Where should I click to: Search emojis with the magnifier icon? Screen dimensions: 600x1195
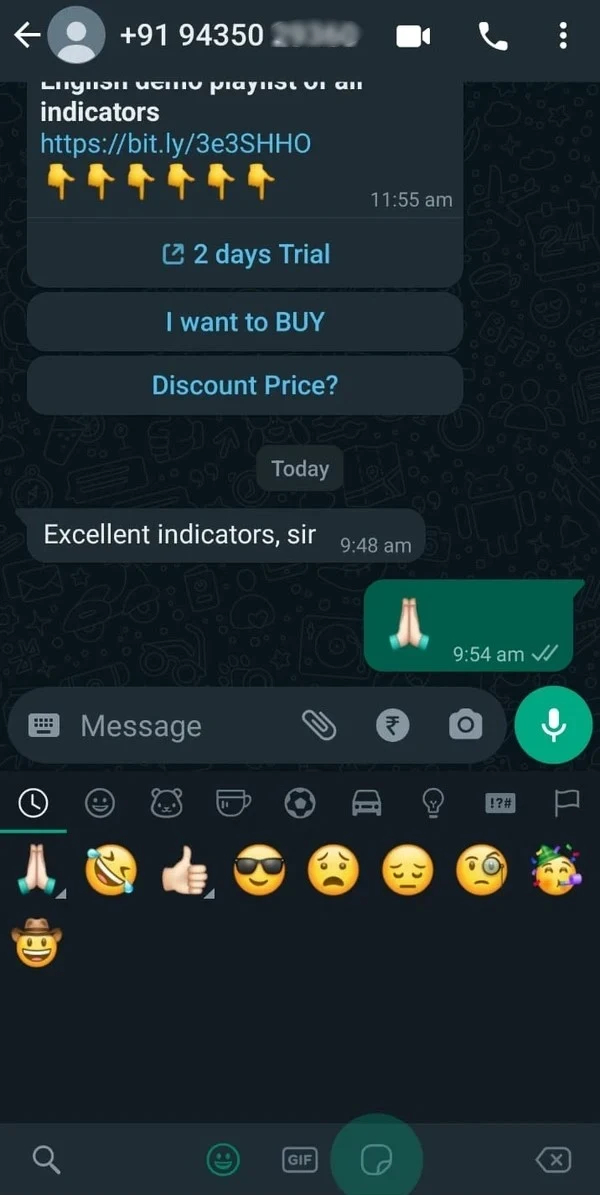[x=46, y=1160]
